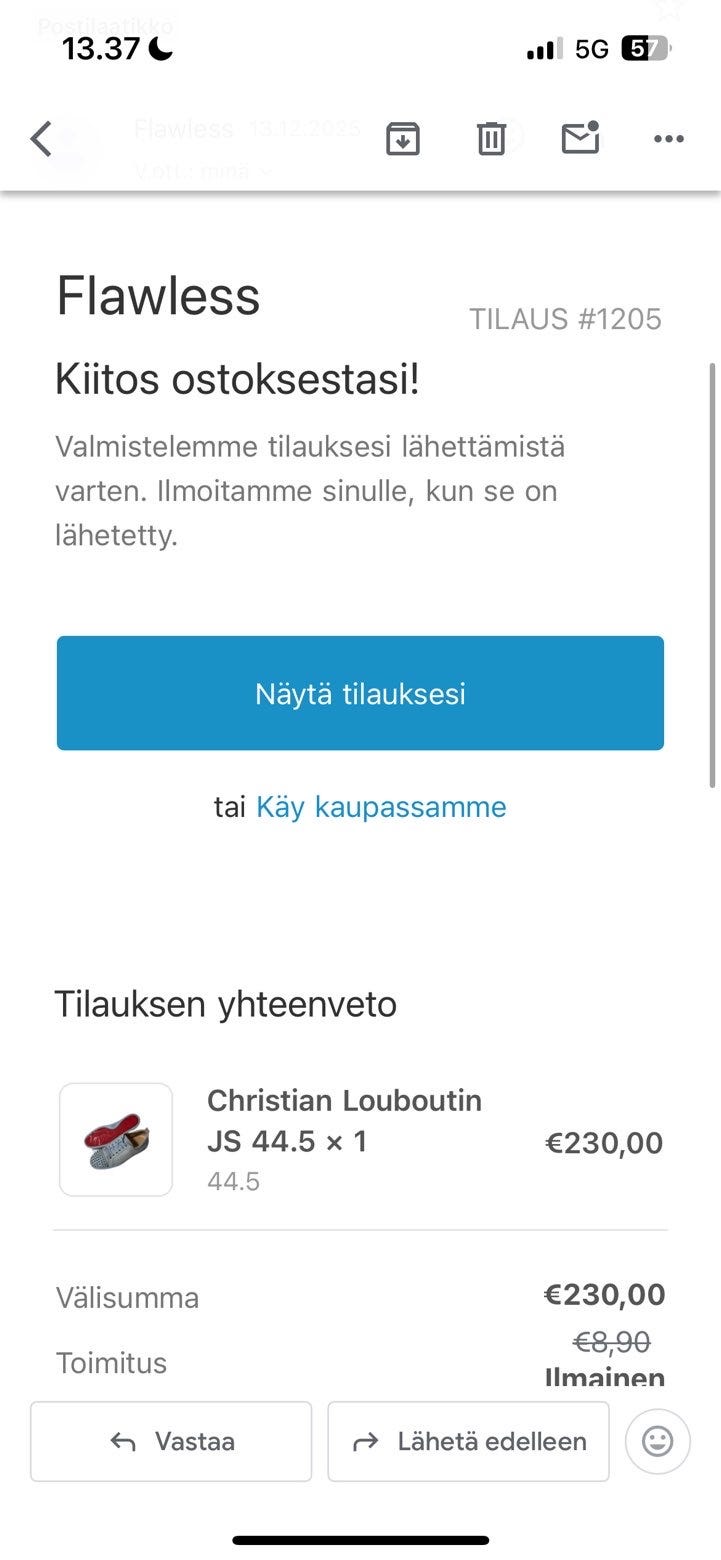
Task: Go back to the inbox
Action: (x=40, y=139)
